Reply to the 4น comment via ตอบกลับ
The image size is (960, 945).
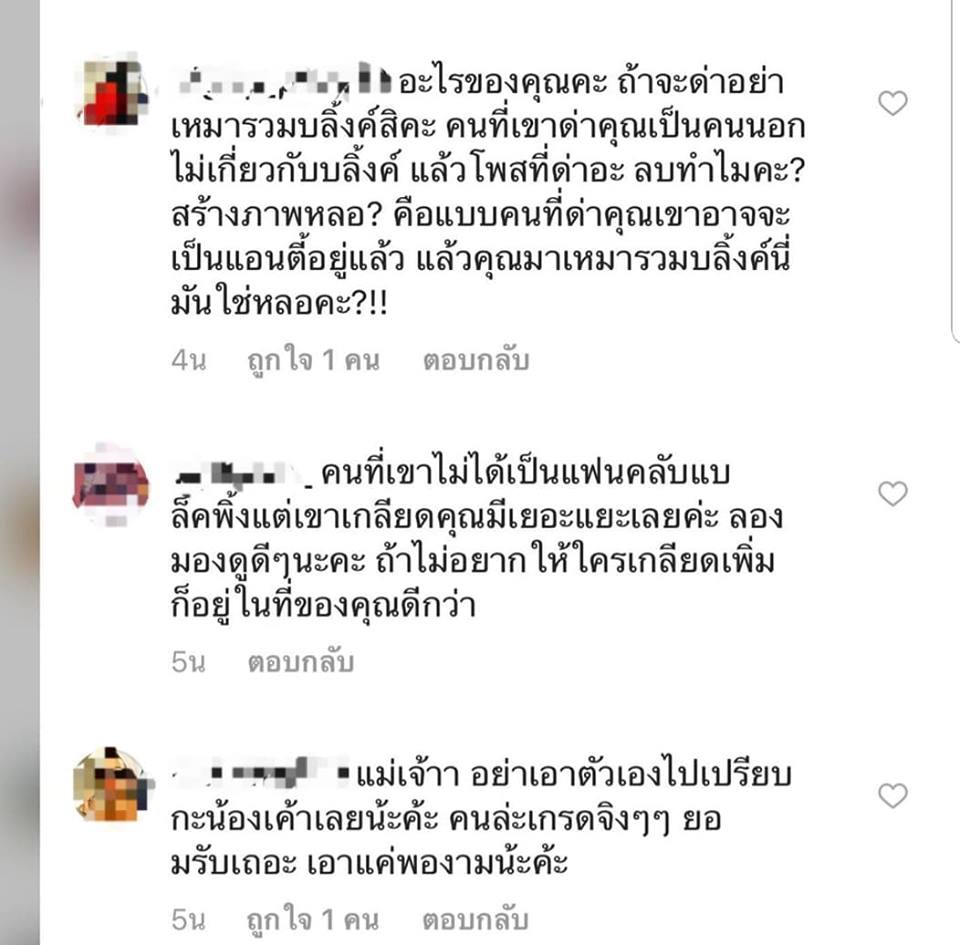475,360
